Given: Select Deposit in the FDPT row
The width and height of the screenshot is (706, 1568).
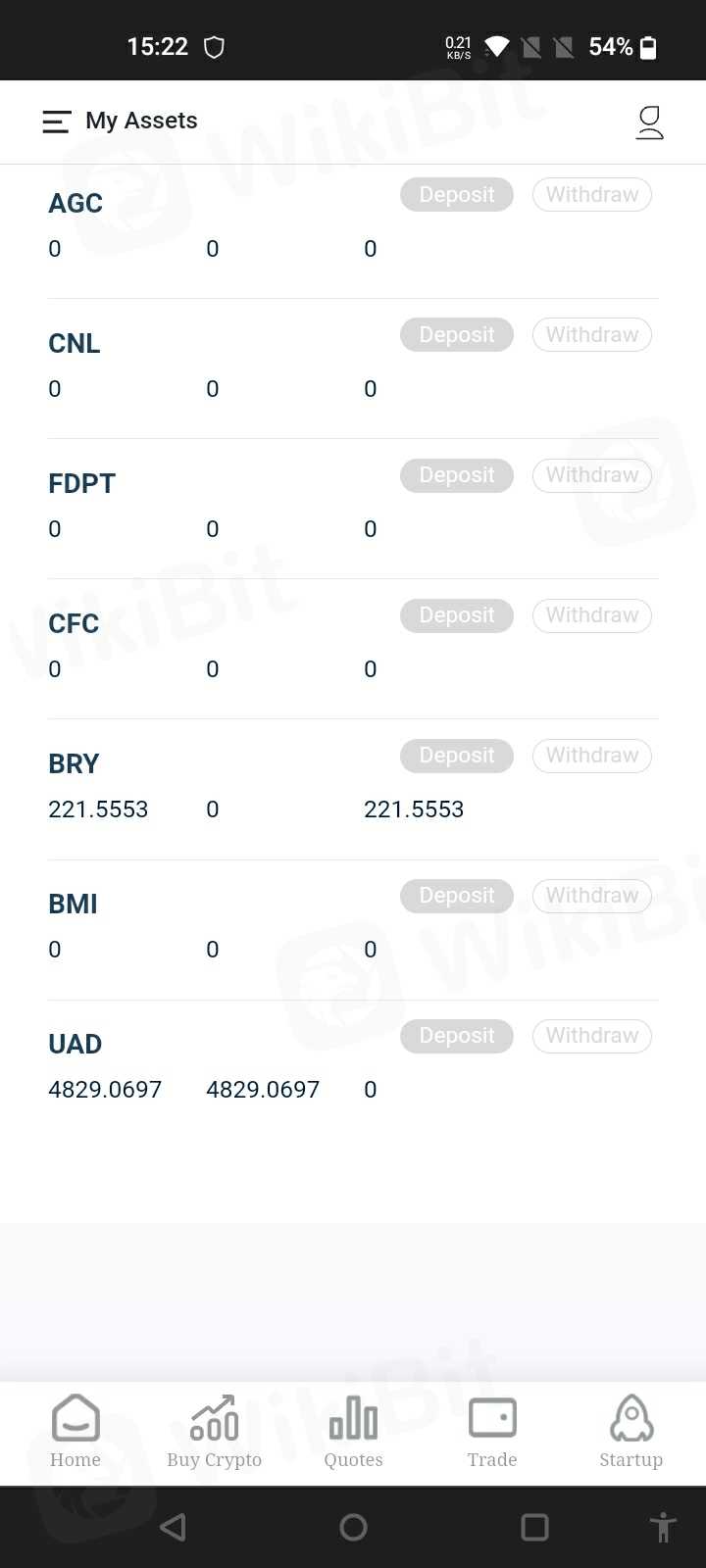Looking at the screenshot, I should coord(456,474).
